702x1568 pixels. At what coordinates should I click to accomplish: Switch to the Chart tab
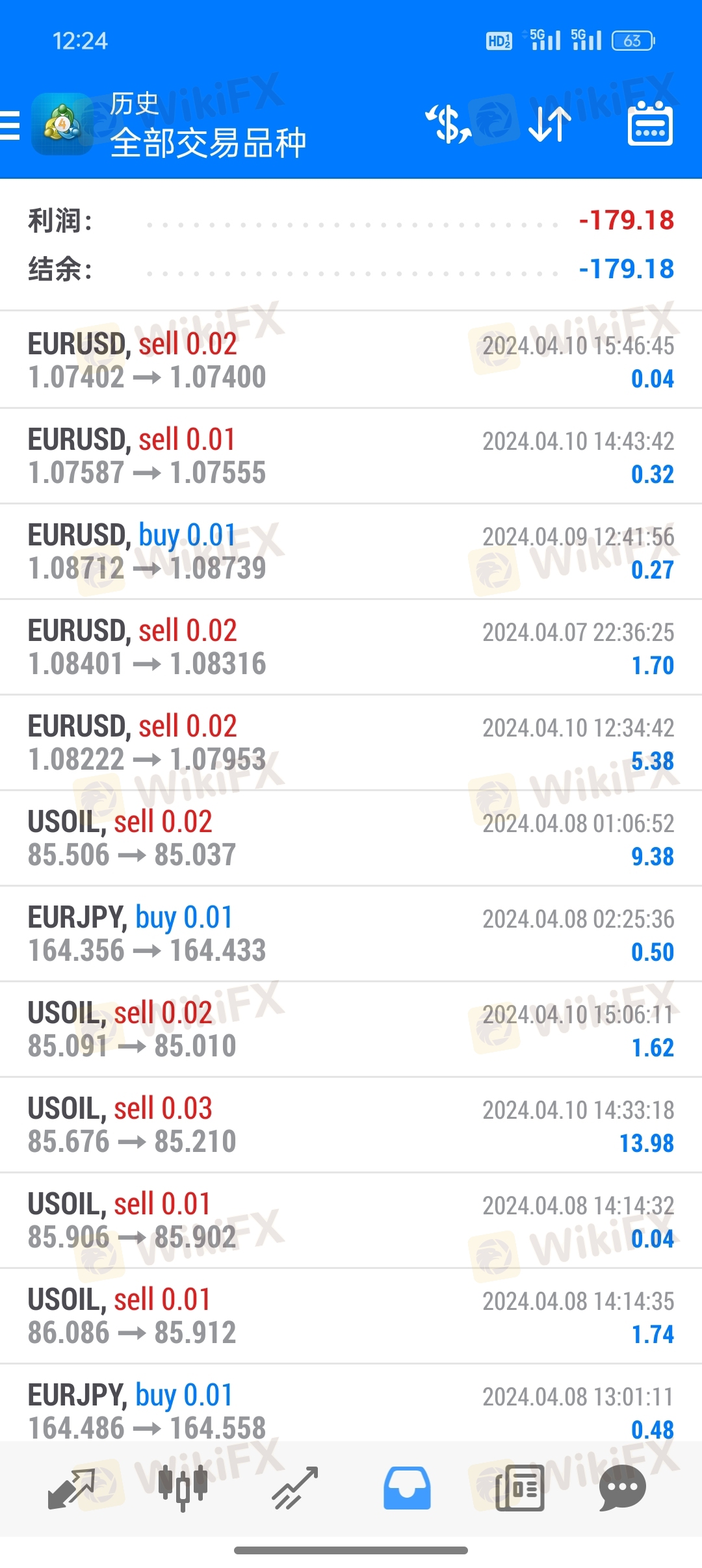coord(183,1487)
